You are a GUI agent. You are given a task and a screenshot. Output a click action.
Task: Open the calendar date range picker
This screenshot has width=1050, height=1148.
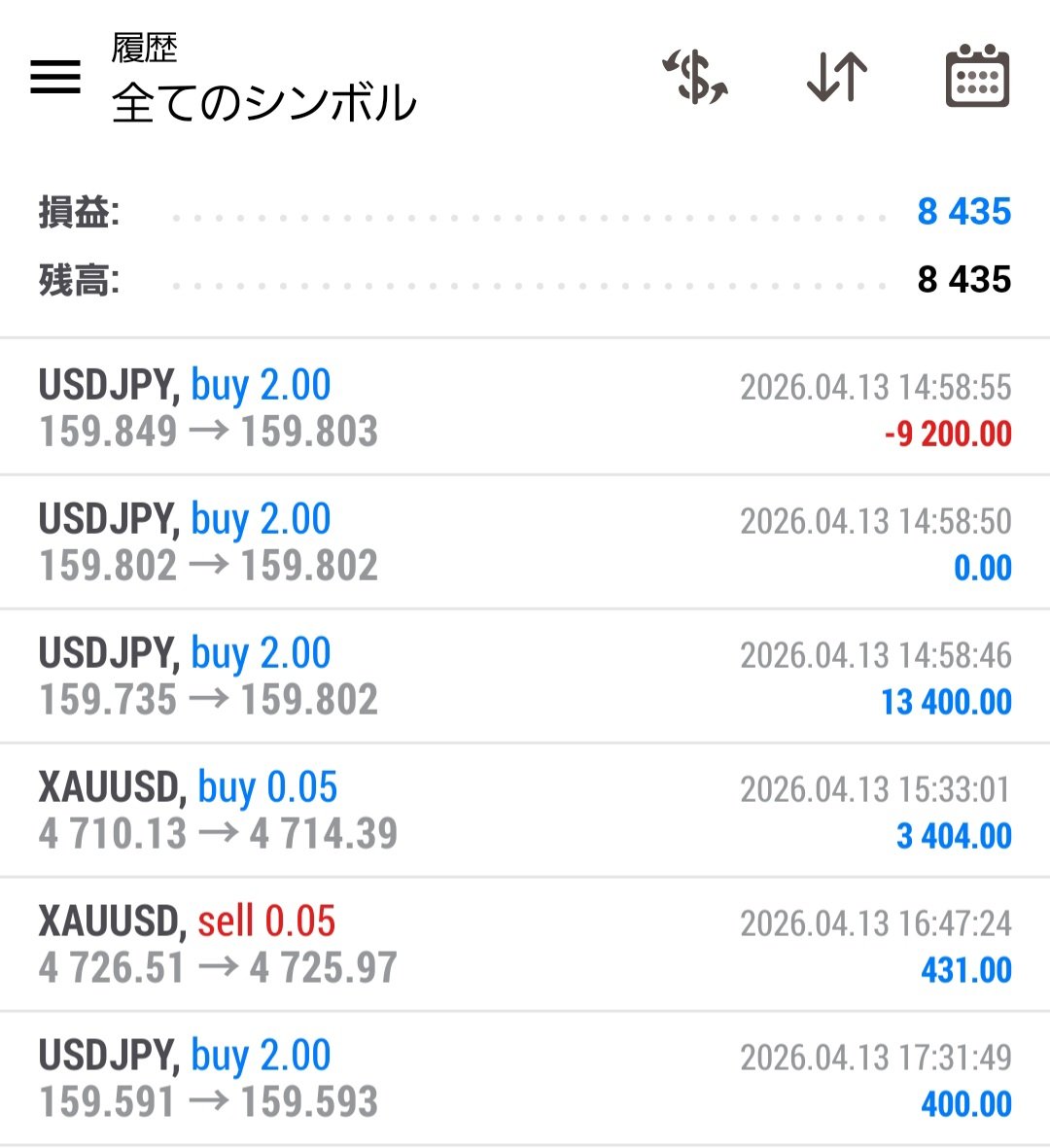pos(977,77)
